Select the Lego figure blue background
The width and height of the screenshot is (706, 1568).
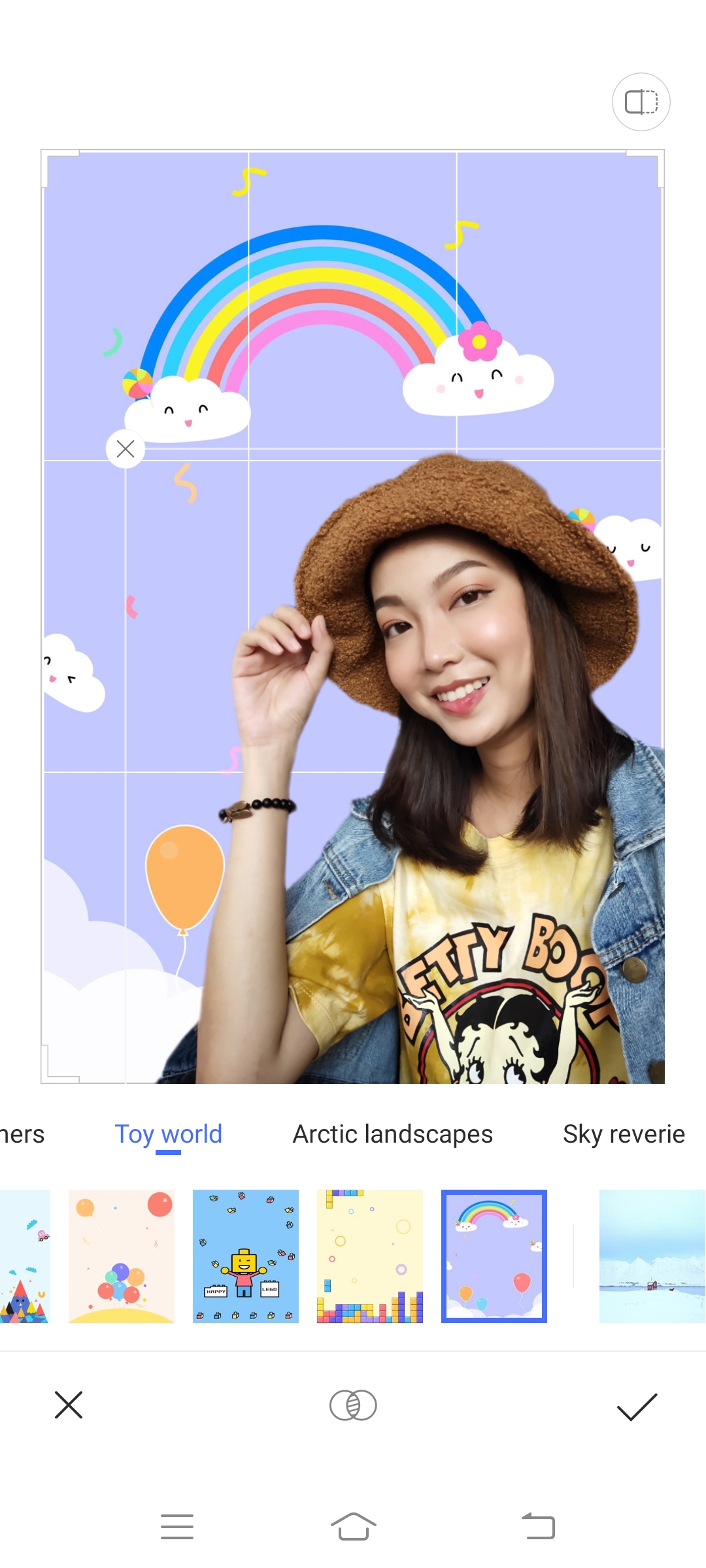[246, 1256]
